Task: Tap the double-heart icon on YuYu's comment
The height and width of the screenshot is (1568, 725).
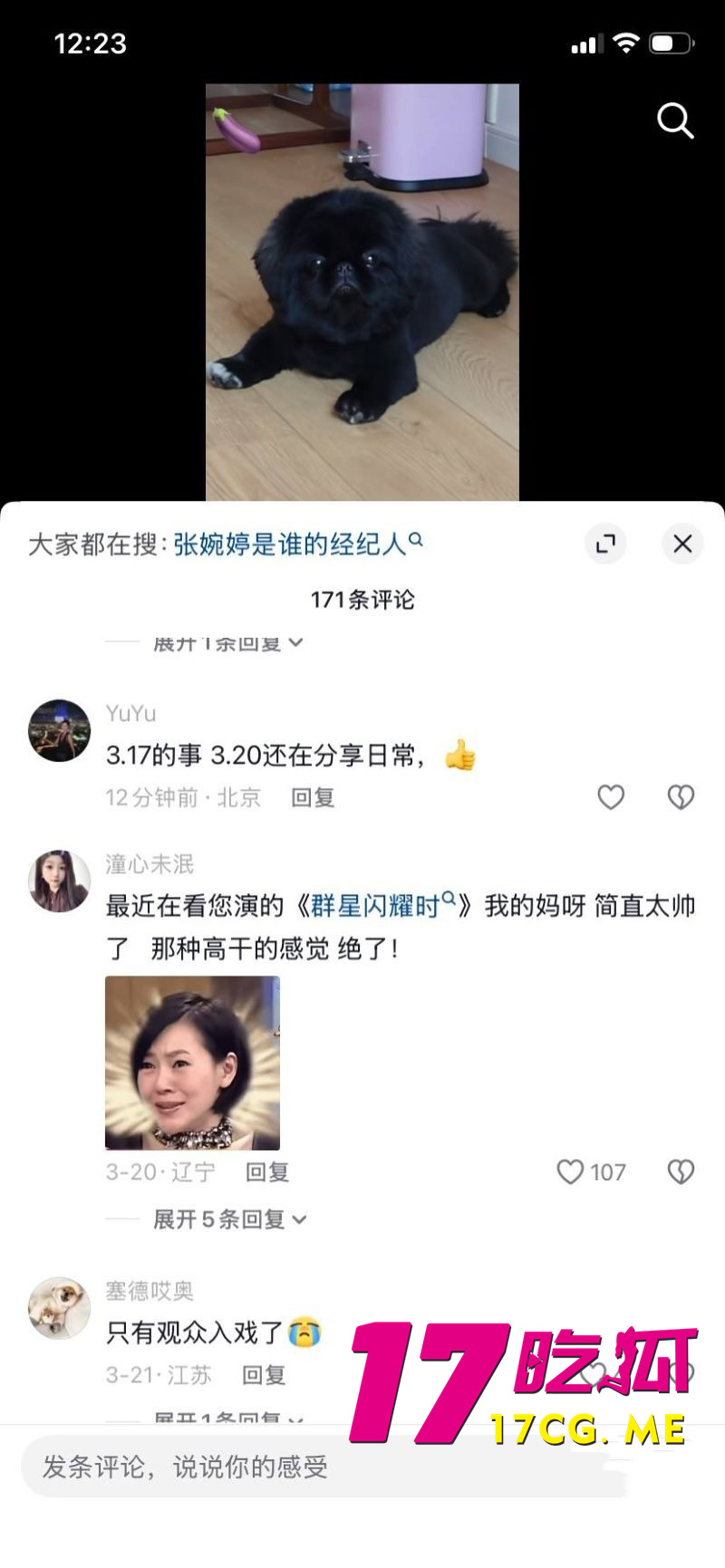Action: pyautogui.click(x=680, y=797)
